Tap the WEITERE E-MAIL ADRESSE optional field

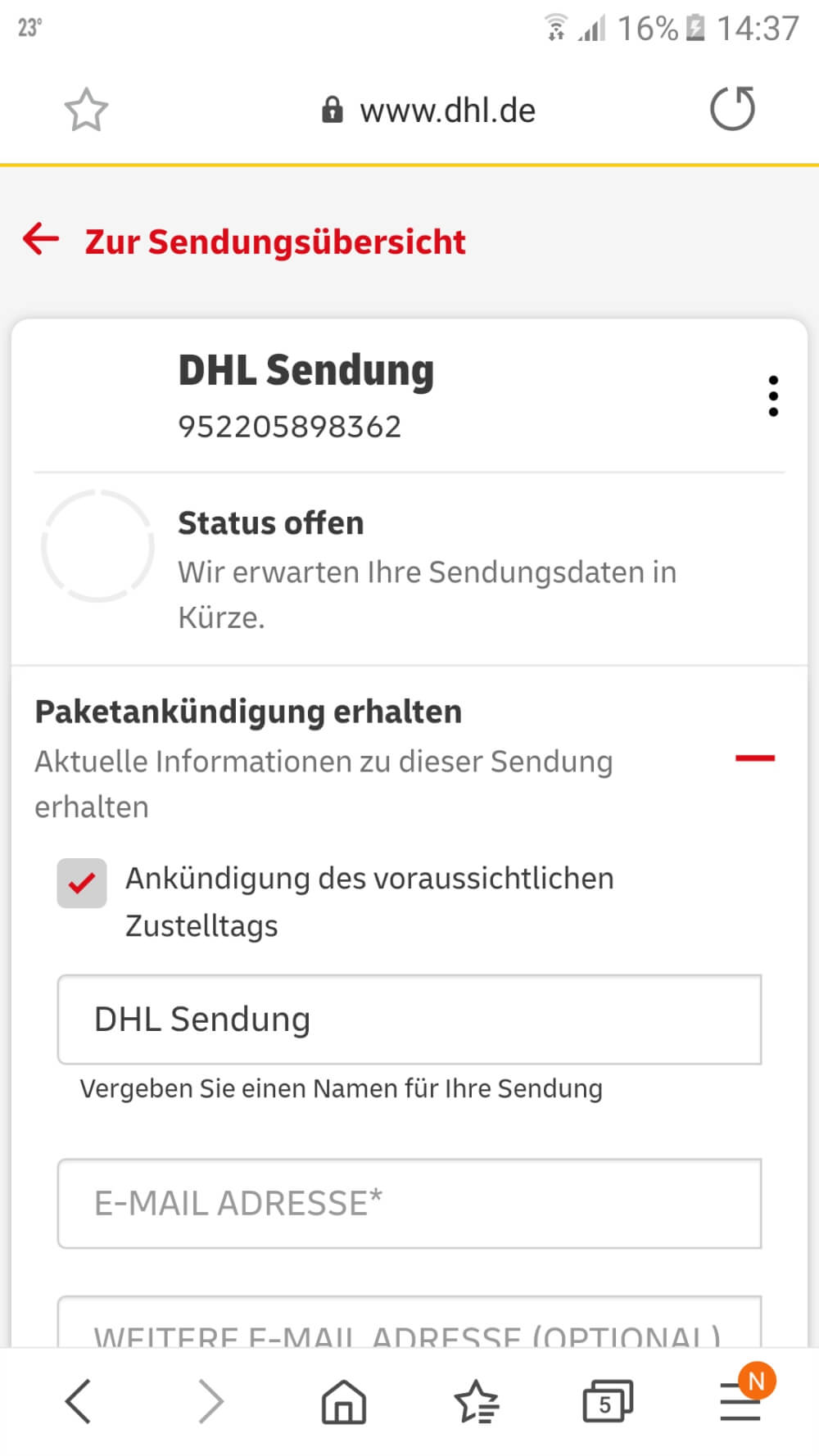click(x=409, y=1322)
